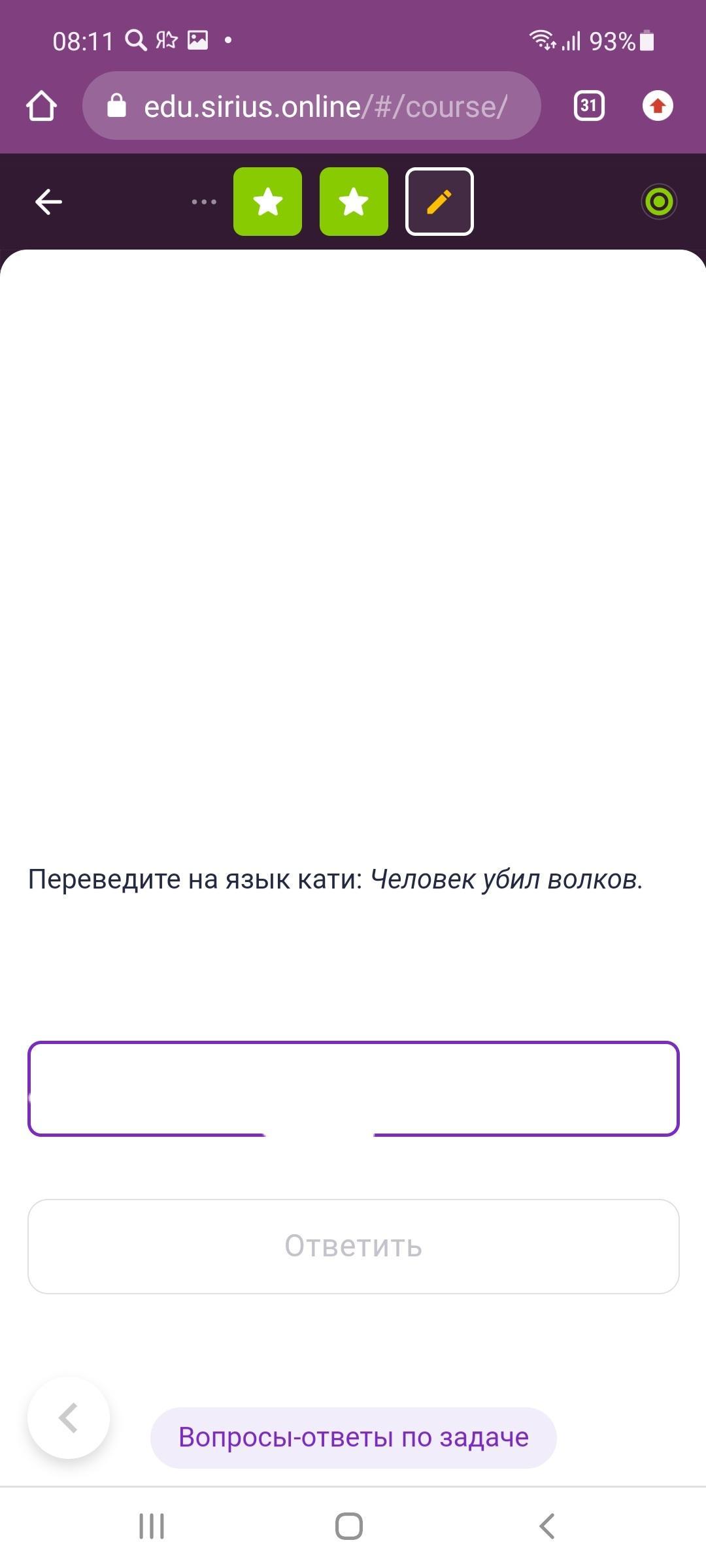Go to previous task with round arrow

coord(69,1418)
